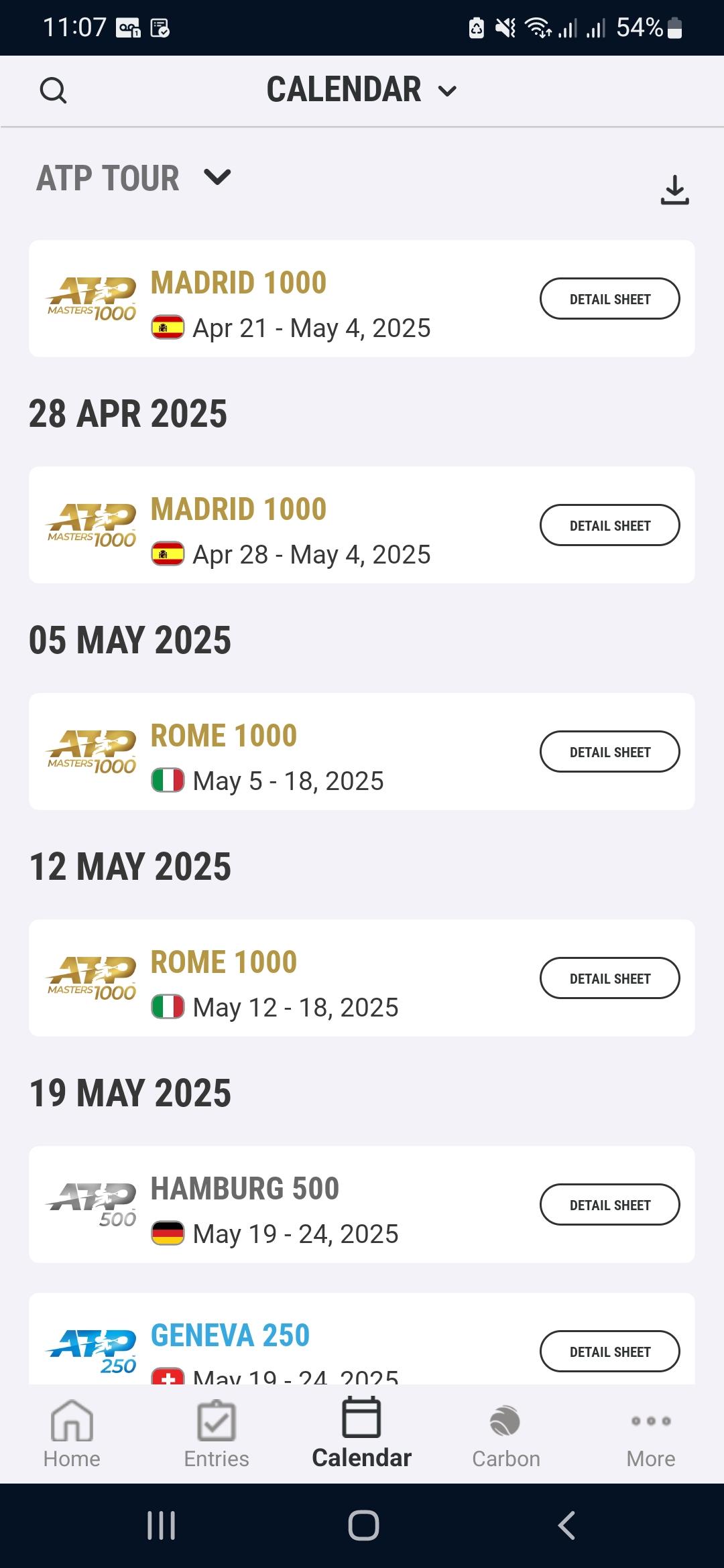724x1568 pixels.
Task: Switch to the Entries tab
Action: click(217, 1434)
